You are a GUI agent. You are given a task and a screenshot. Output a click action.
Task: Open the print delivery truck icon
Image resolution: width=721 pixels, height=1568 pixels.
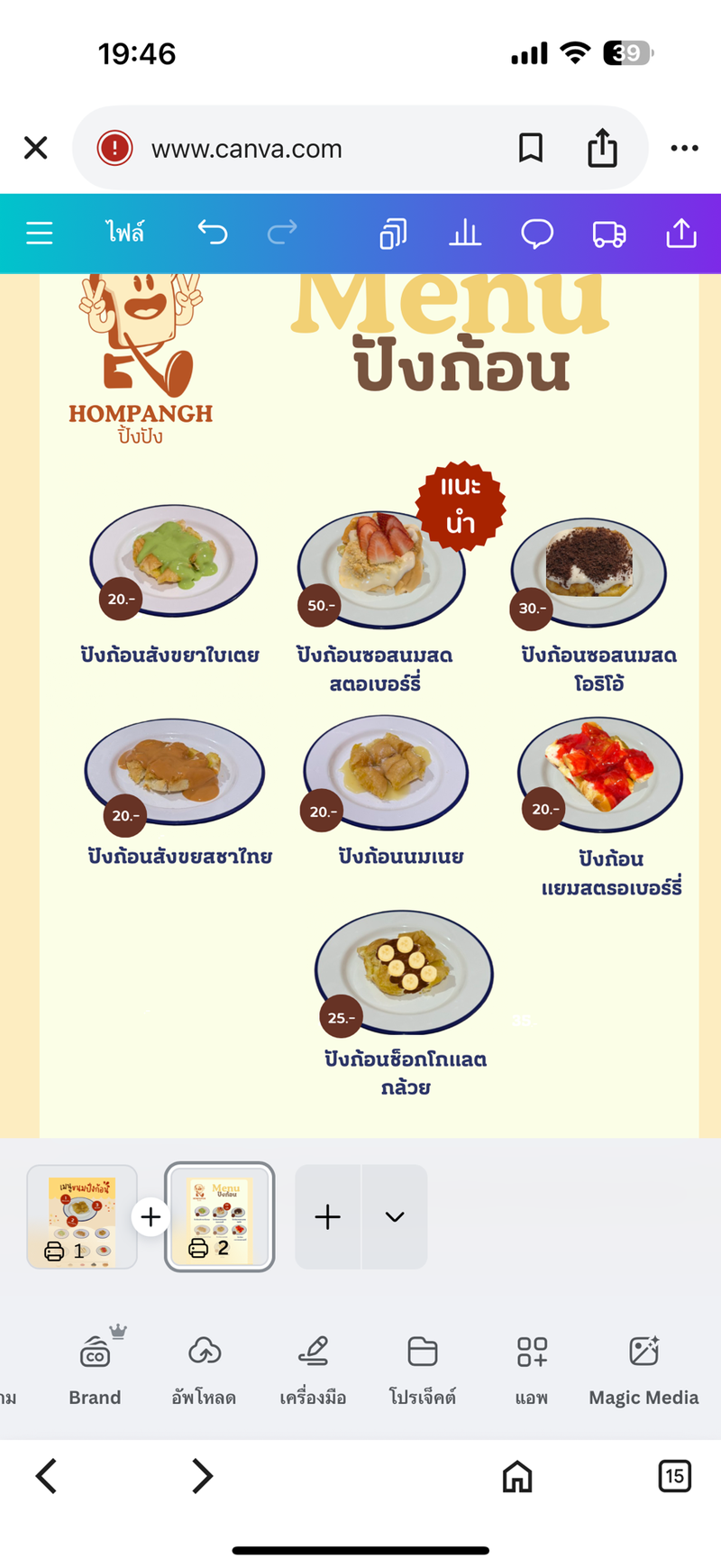[x=609, y=234]
